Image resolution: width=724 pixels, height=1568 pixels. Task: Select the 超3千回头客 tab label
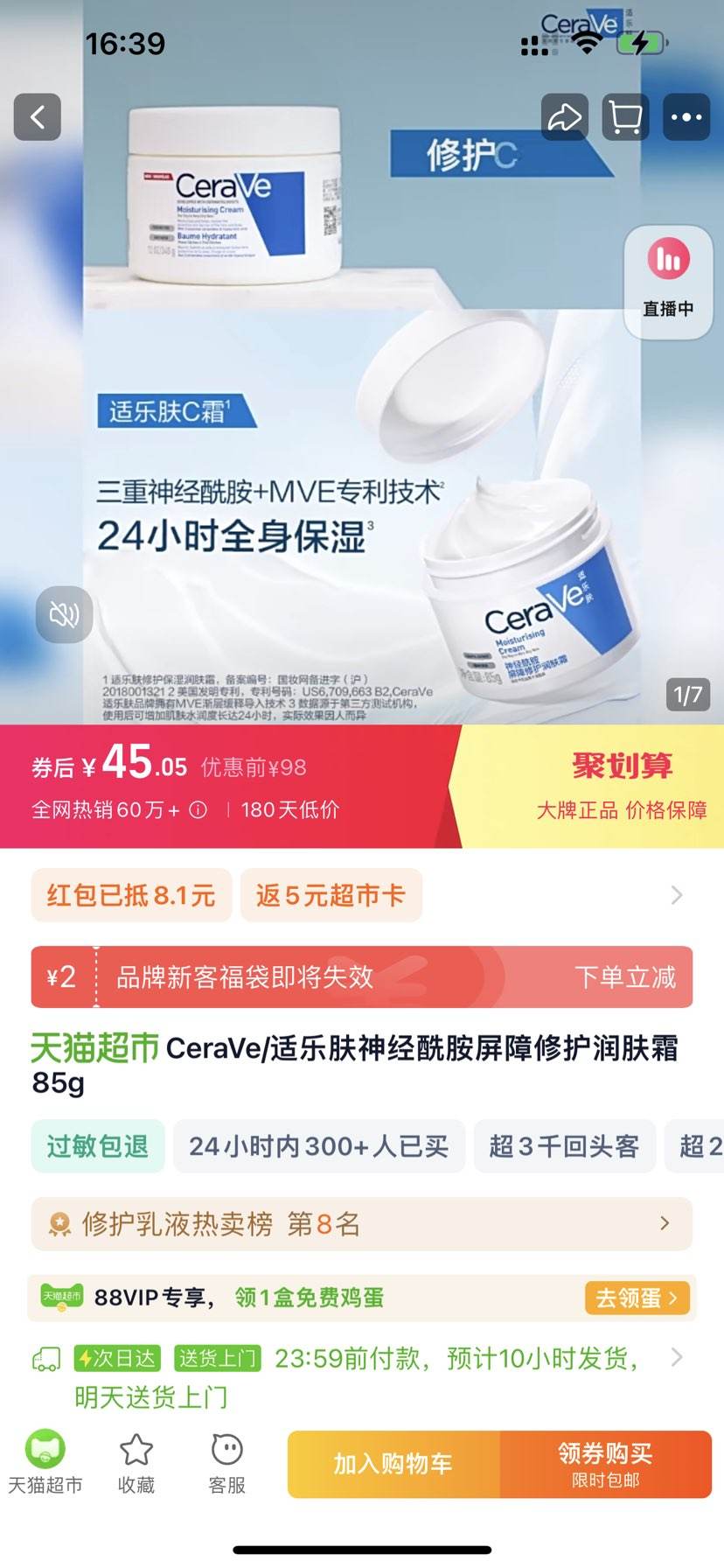click(564, 1146)
